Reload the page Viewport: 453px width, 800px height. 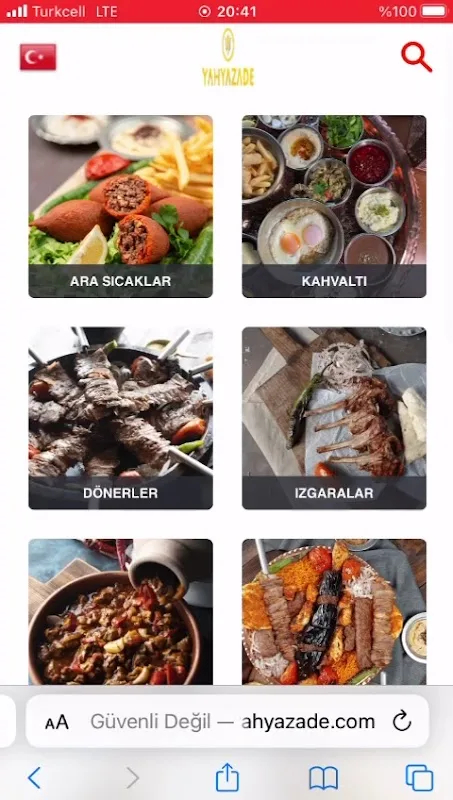[x=402, y=721]
